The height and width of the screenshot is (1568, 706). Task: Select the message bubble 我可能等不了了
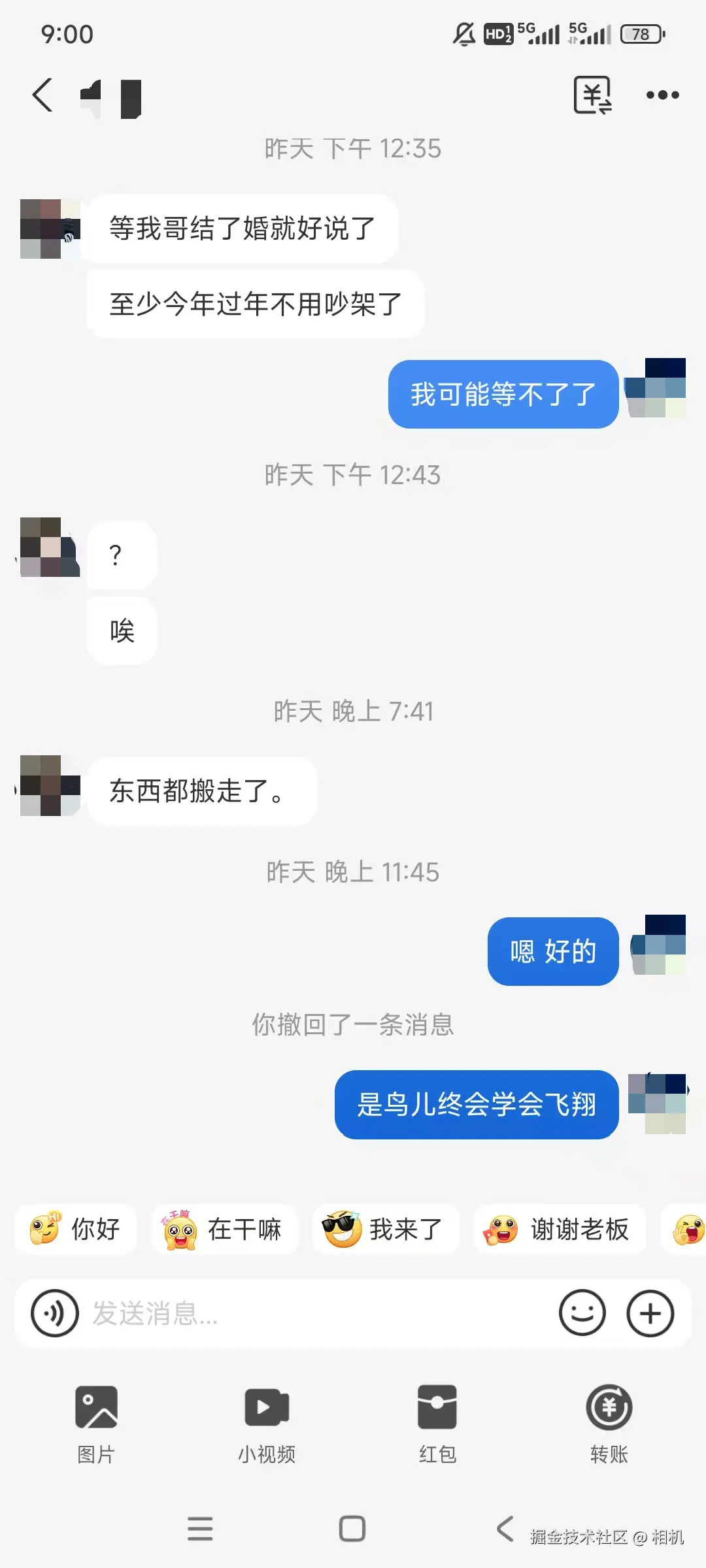[502, 395]
